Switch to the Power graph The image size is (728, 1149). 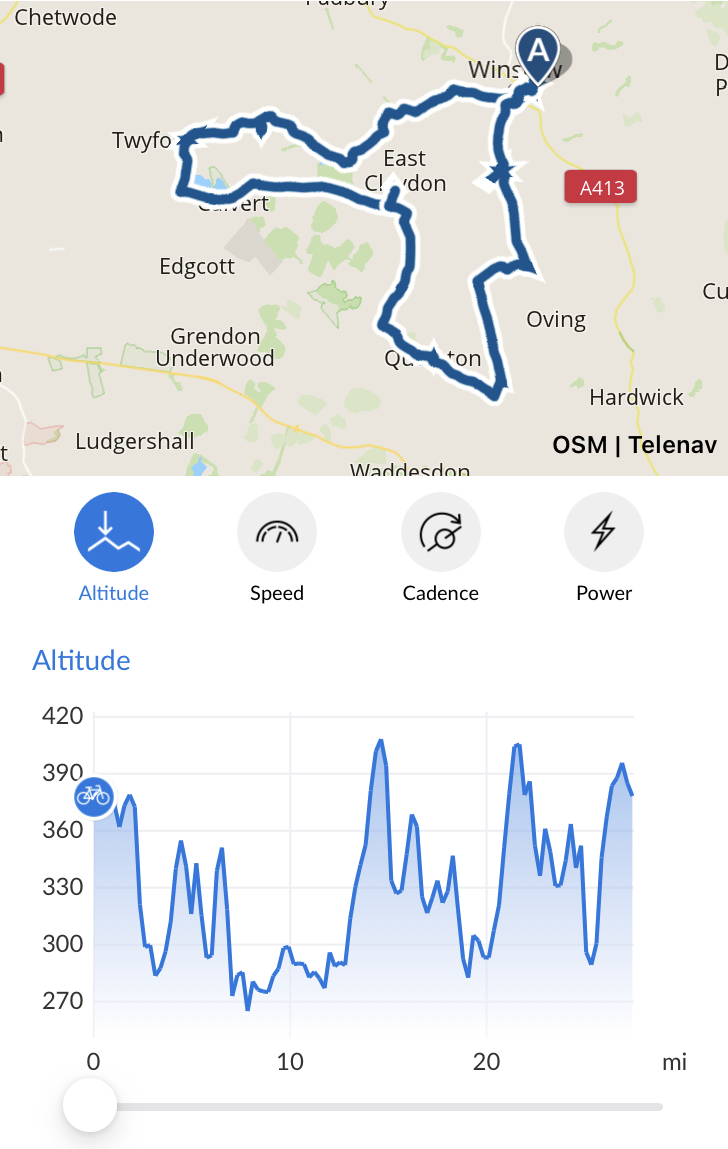pos(603,533)
